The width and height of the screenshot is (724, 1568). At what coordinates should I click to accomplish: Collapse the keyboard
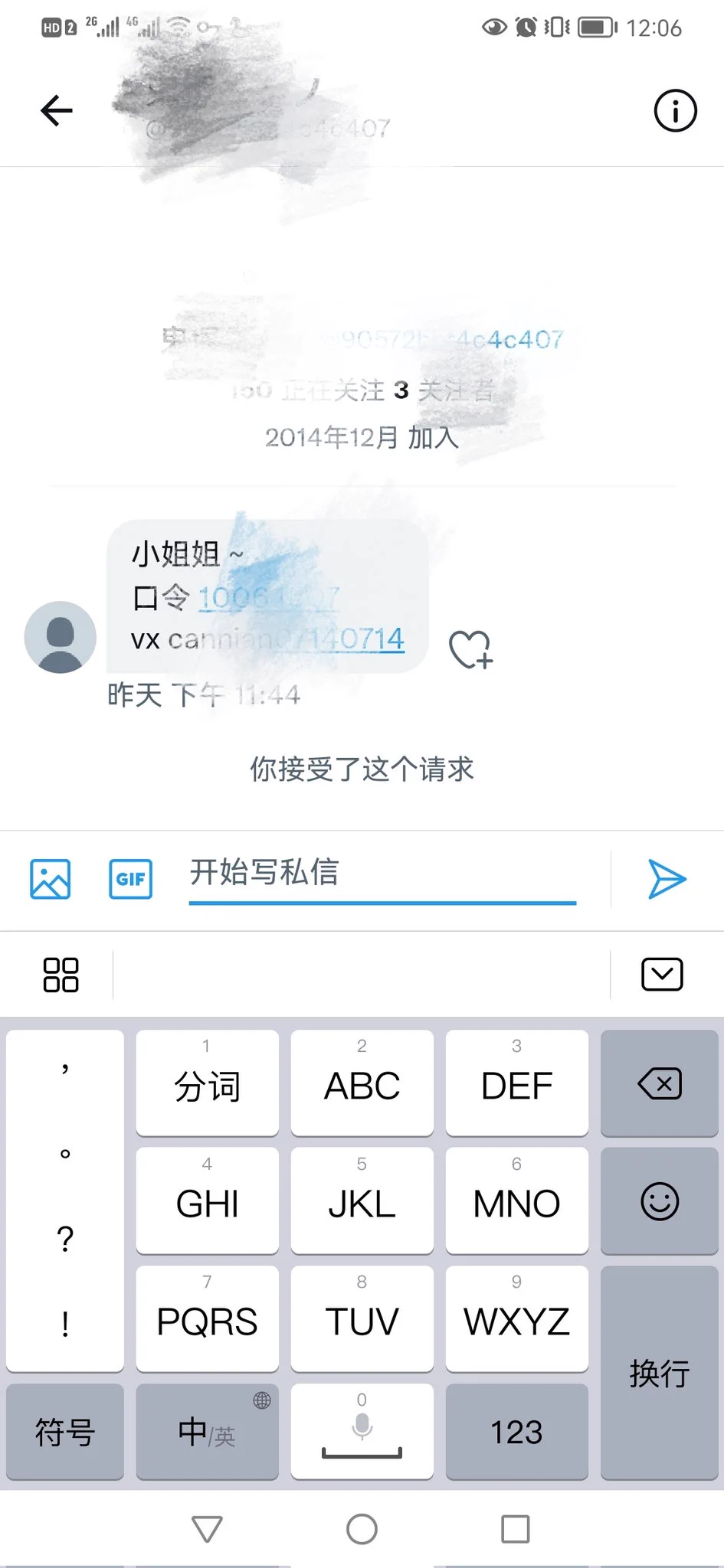[x=661, y=975]
